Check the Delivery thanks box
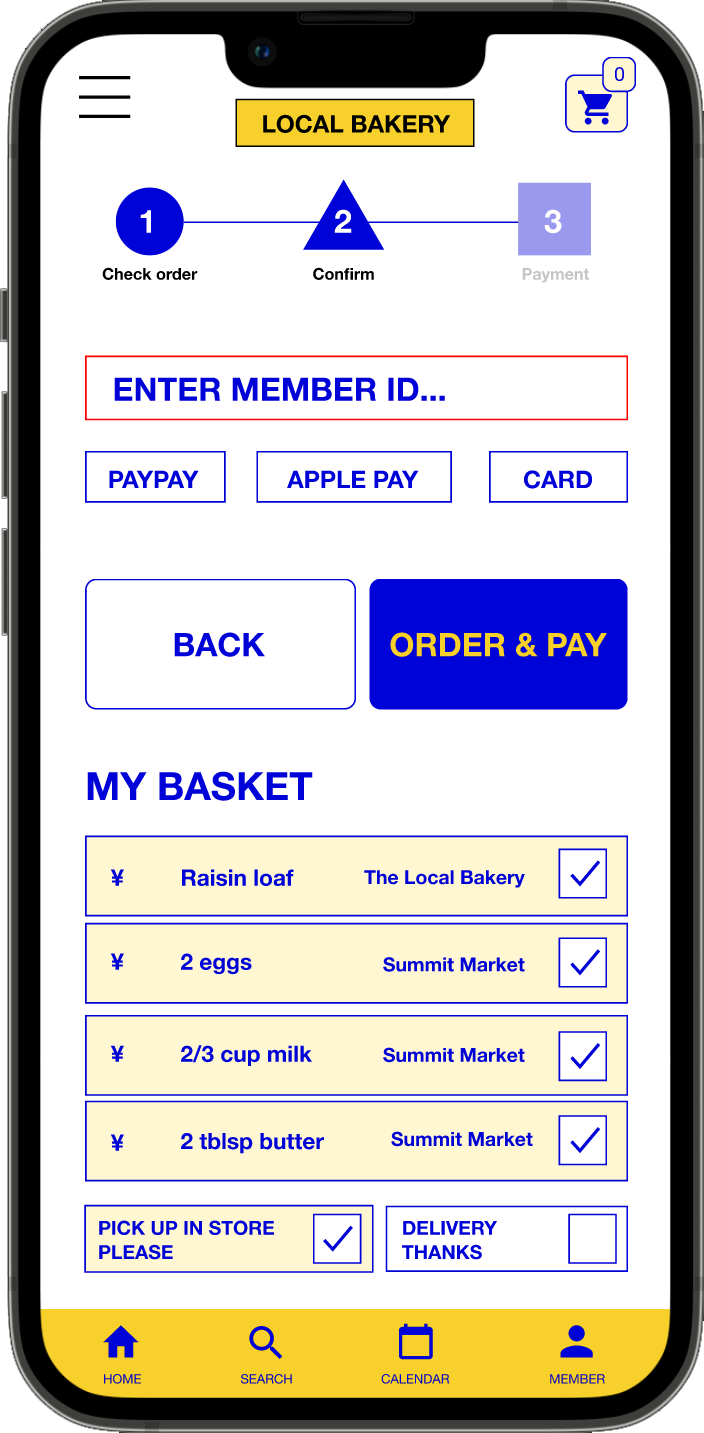The width and height of the screenshot is (704, 1433). (592, 1239)
